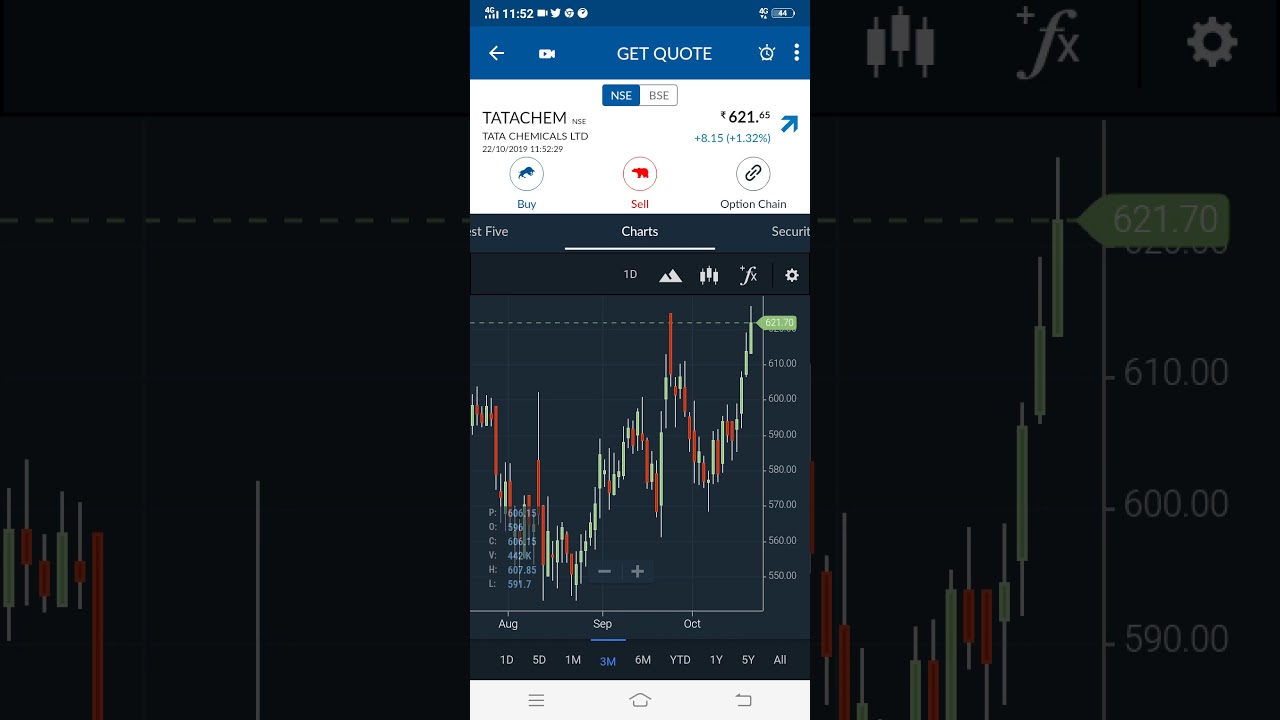Go back using the header arrow

[x=496, y=53]
